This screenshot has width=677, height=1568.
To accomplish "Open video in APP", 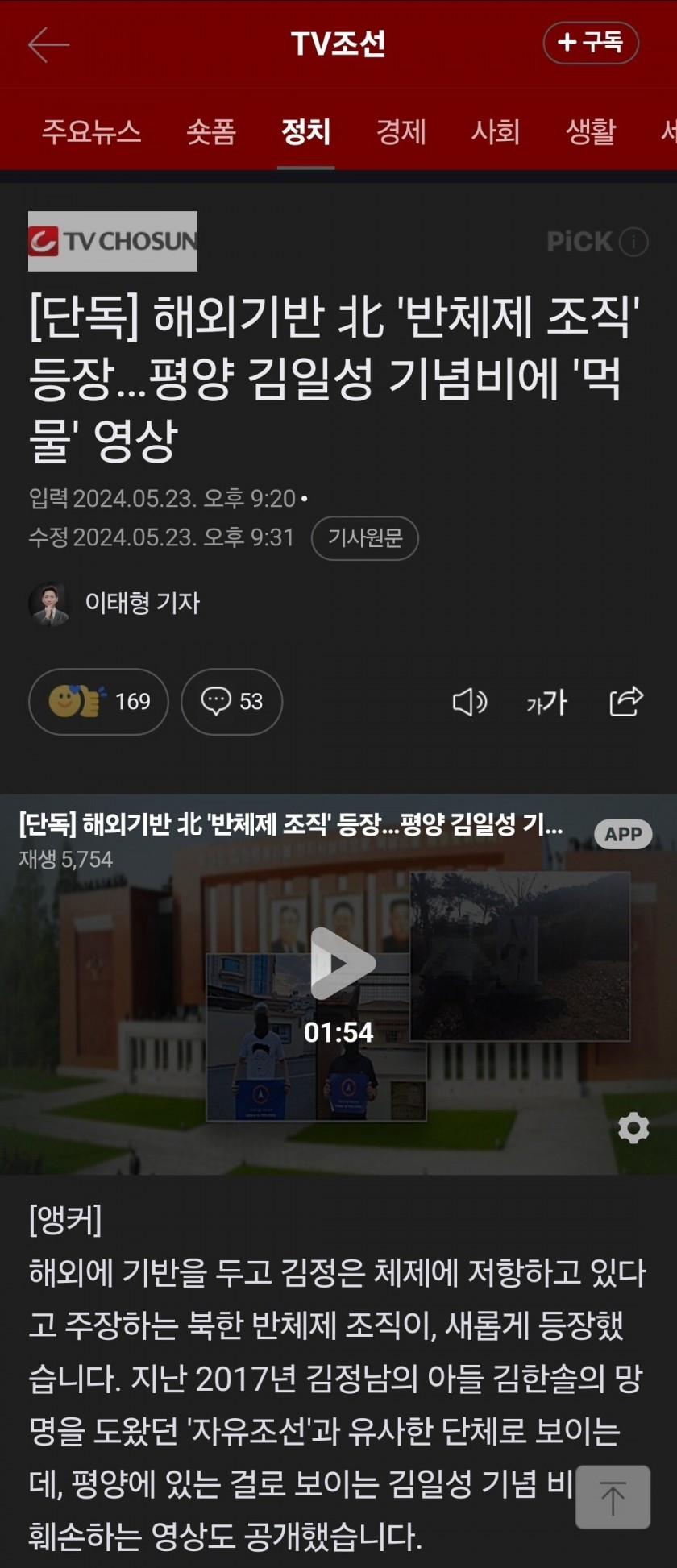I will 622,834.
